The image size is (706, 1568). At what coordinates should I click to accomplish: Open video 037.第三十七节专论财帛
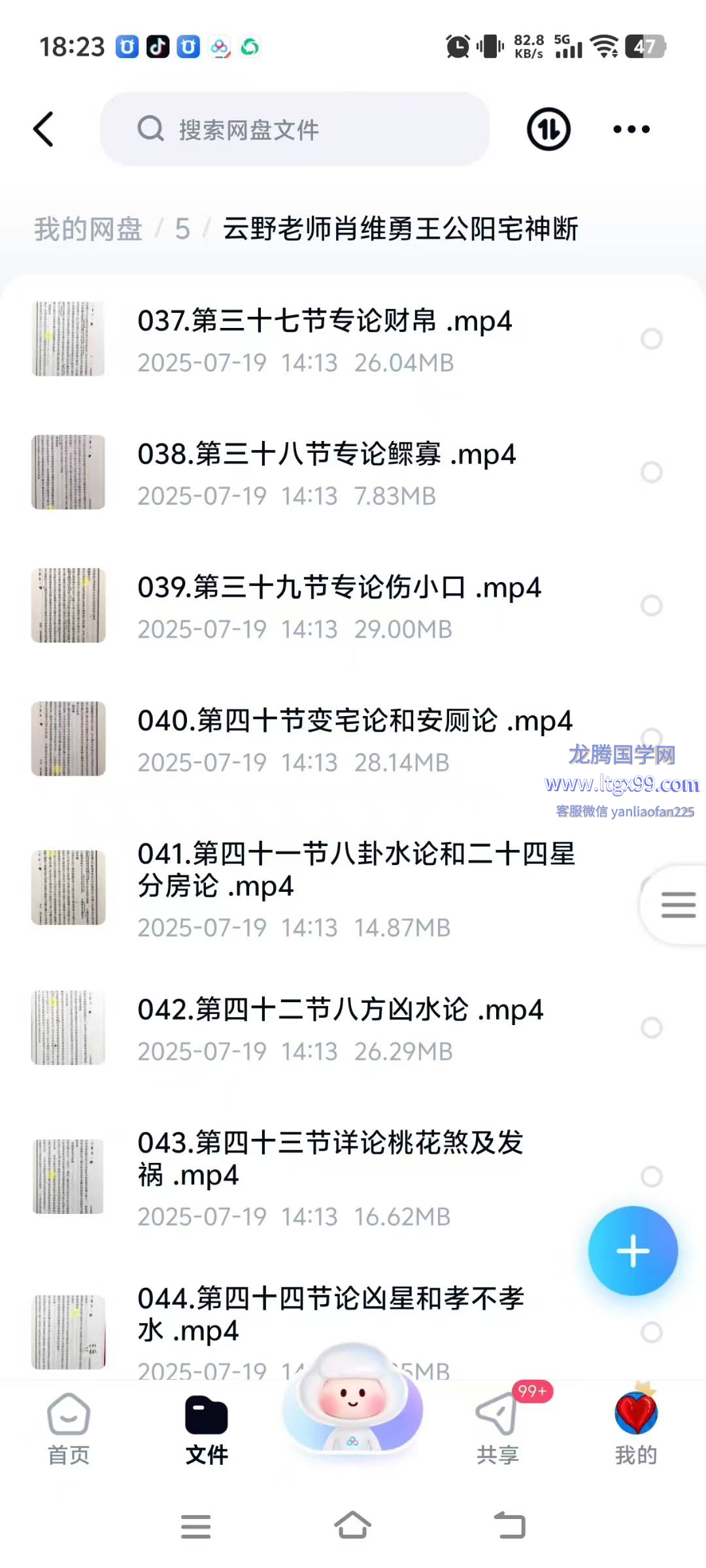point(324,321)
